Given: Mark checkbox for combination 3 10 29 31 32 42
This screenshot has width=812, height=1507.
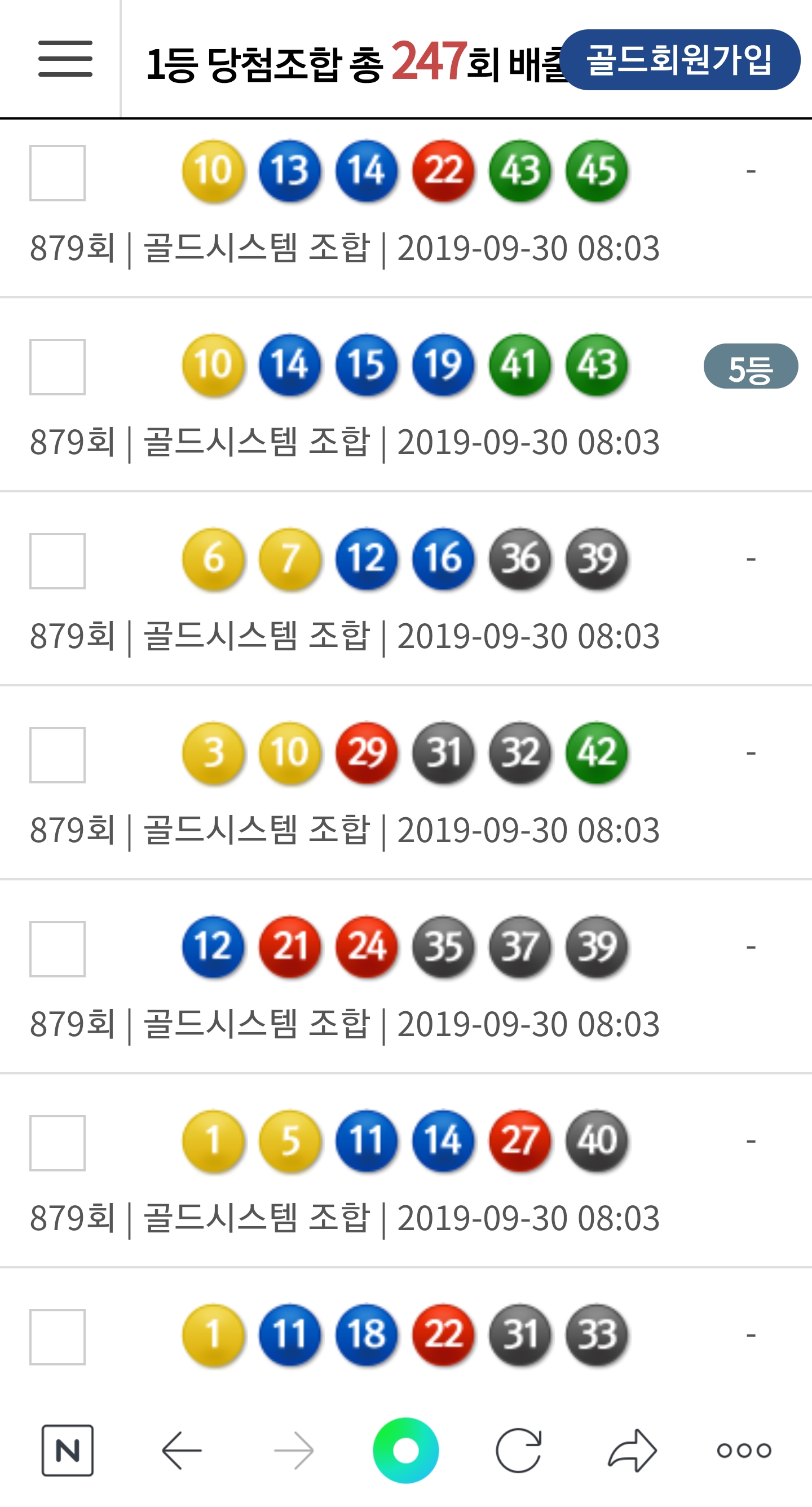Looking at the screenshot, I should (58, 755).
